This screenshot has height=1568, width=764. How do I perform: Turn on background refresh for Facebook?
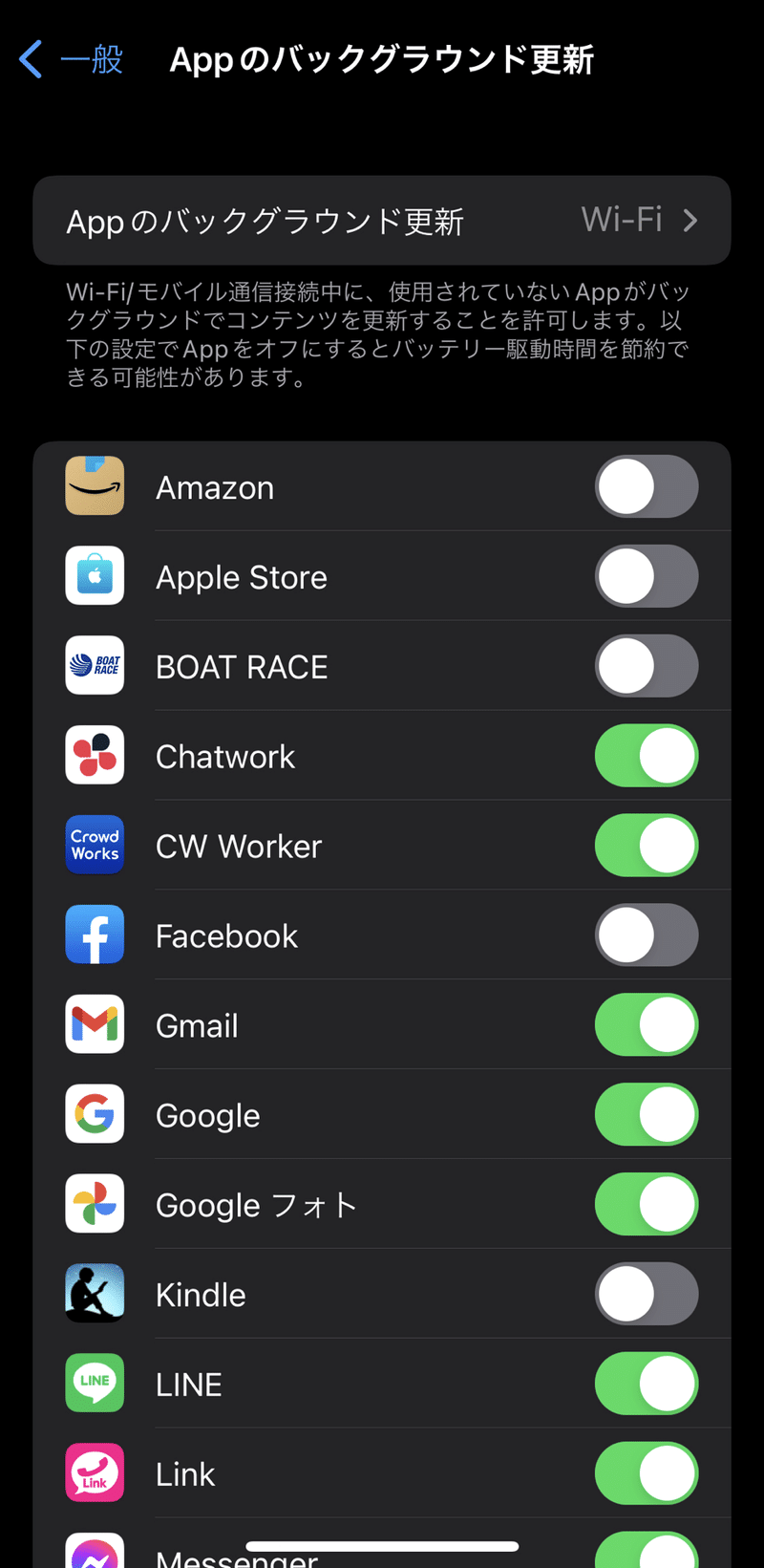tap(647, 935)
